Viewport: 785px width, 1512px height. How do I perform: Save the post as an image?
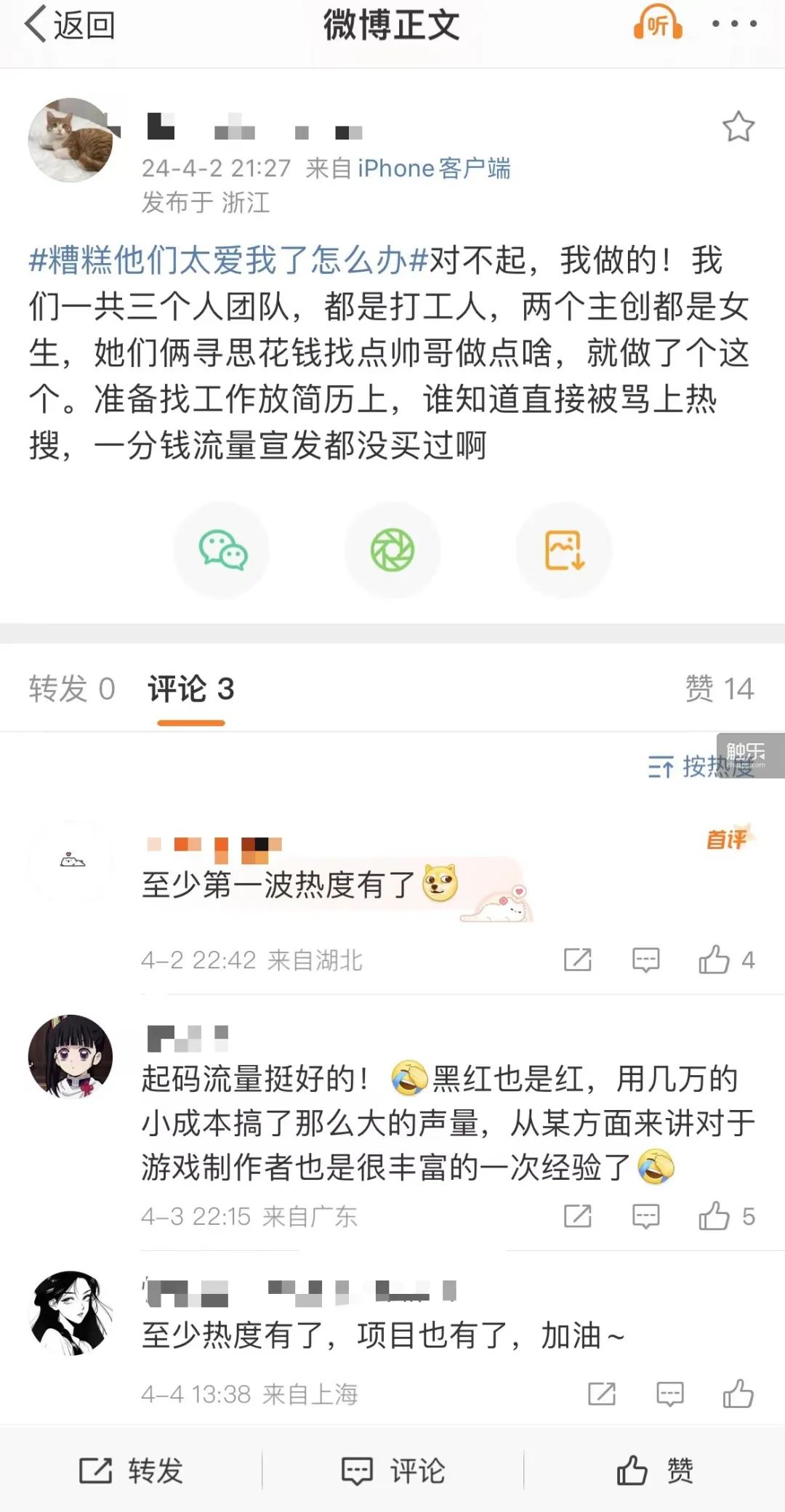pos(564,550)
